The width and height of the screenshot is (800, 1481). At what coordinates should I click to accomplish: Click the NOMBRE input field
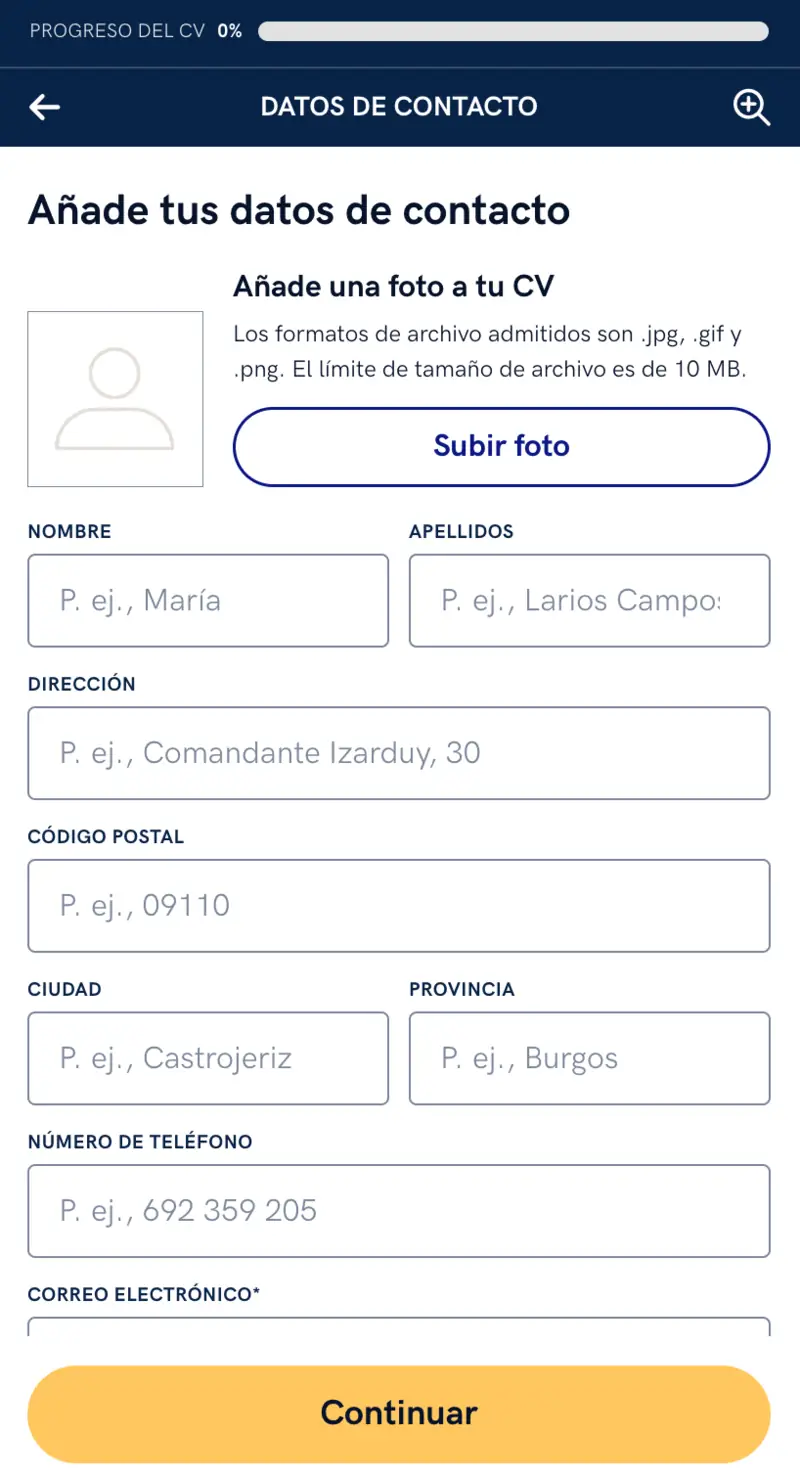pyautogui.click(x=208, y=600)
